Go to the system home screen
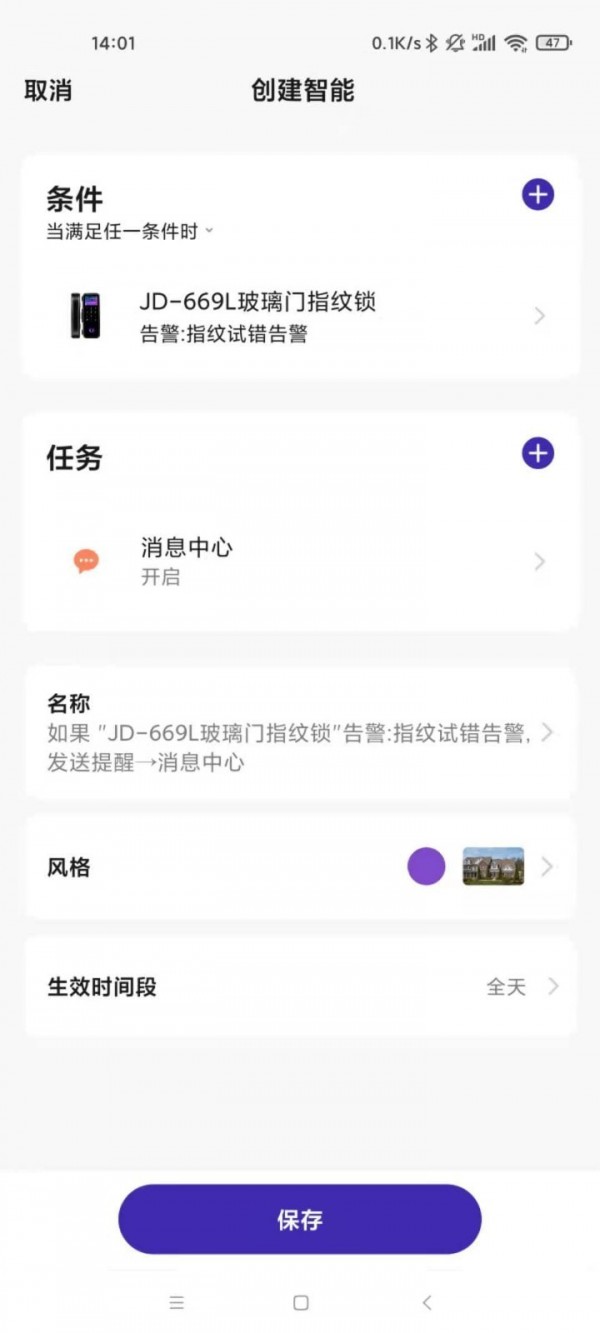600x1333 pixels. tap(300, 1303)
